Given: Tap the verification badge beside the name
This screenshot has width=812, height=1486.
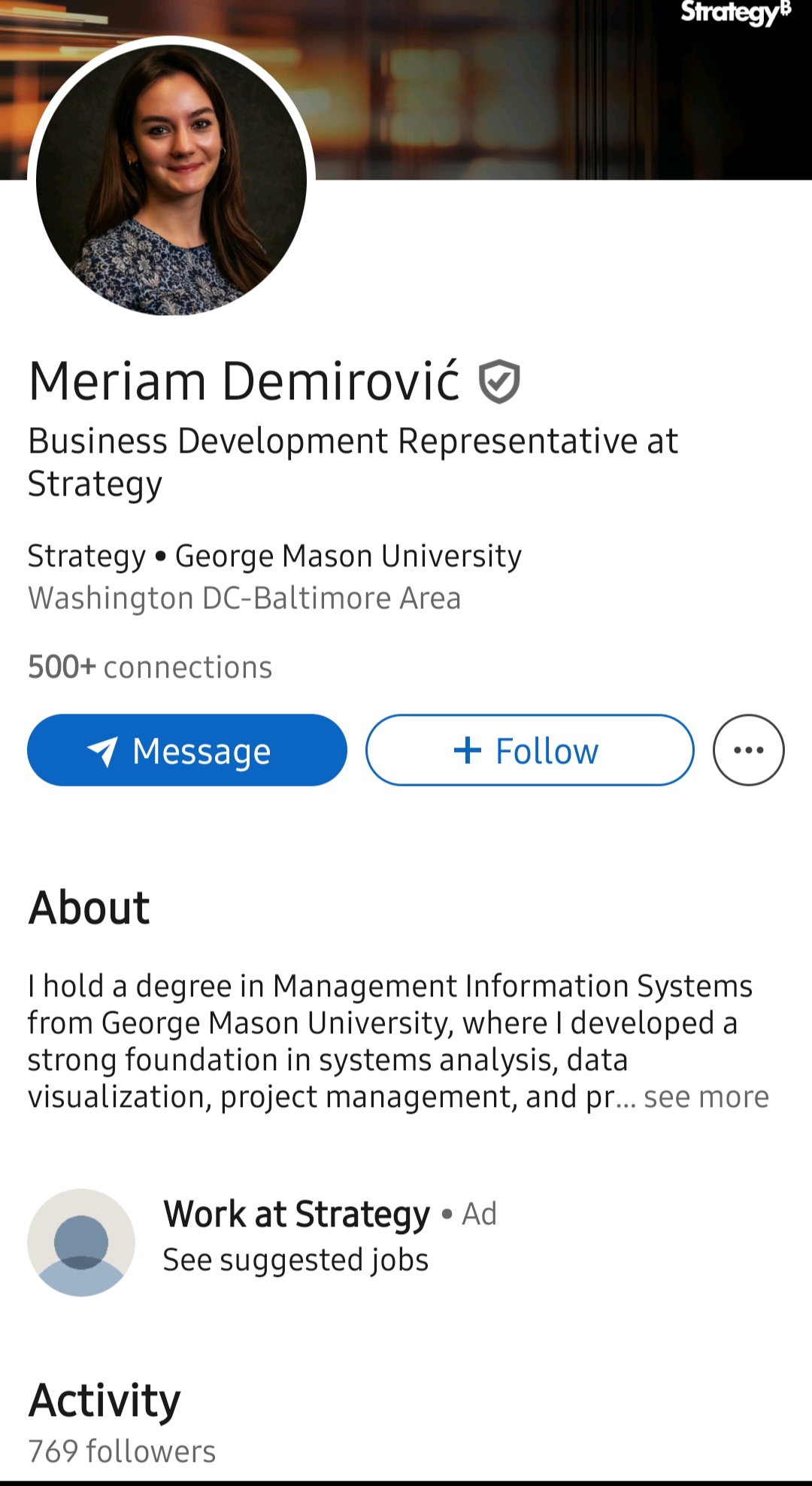Looking at the screenshot, I should [499, 381].
